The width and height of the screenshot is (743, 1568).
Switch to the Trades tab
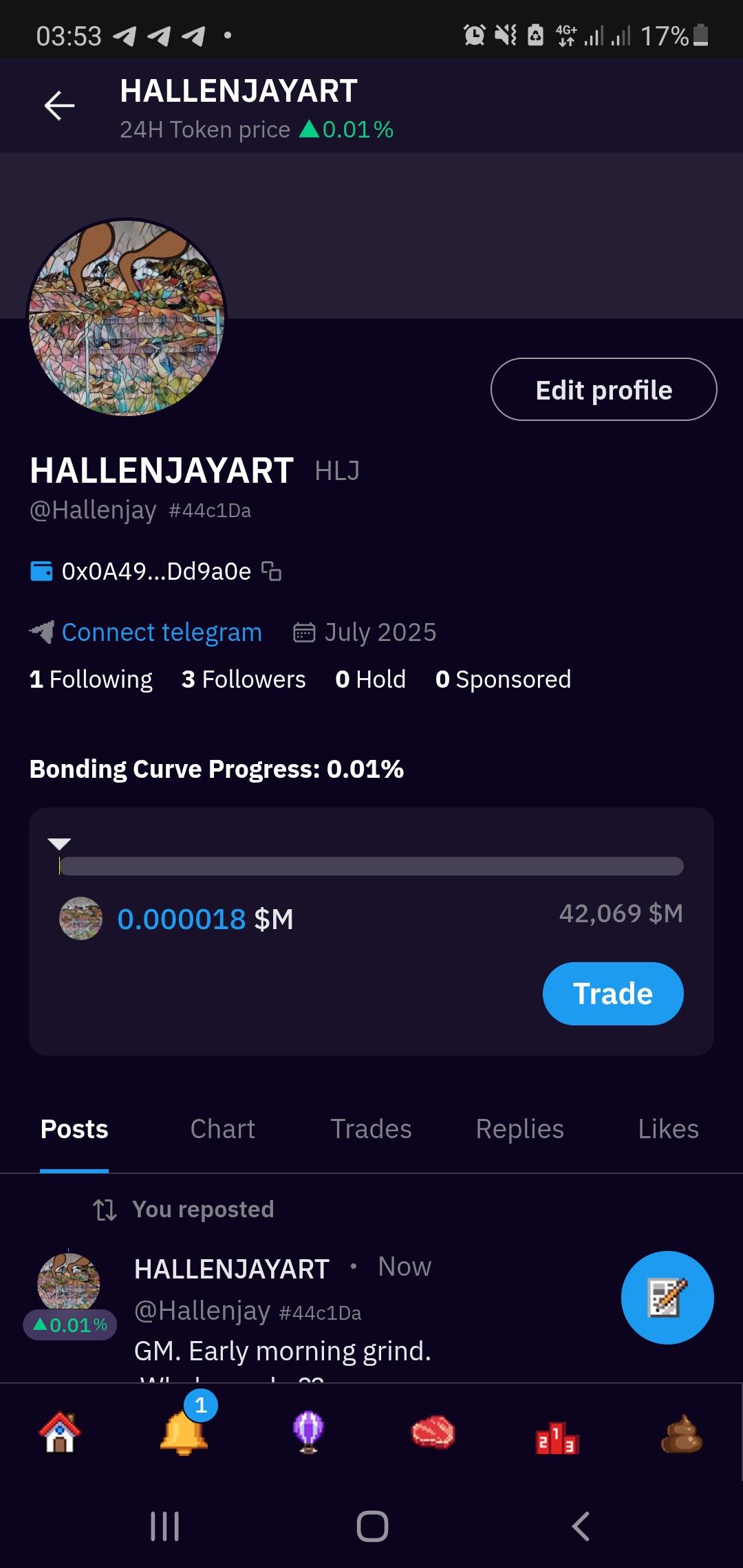[x=371, y=1129]
